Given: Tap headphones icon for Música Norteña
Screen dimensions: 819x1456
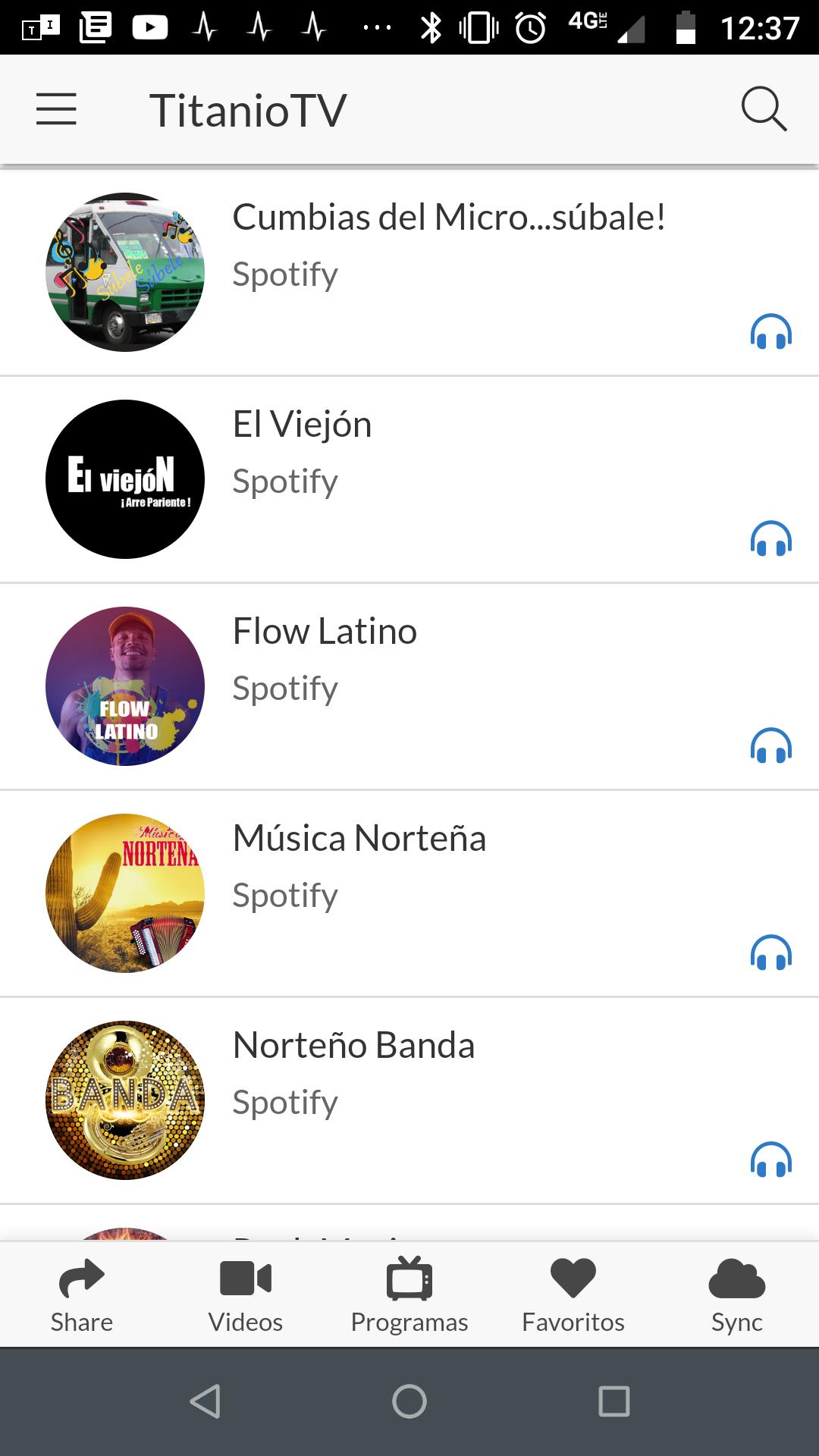Looking at the screenshot, I should (771, 952).
